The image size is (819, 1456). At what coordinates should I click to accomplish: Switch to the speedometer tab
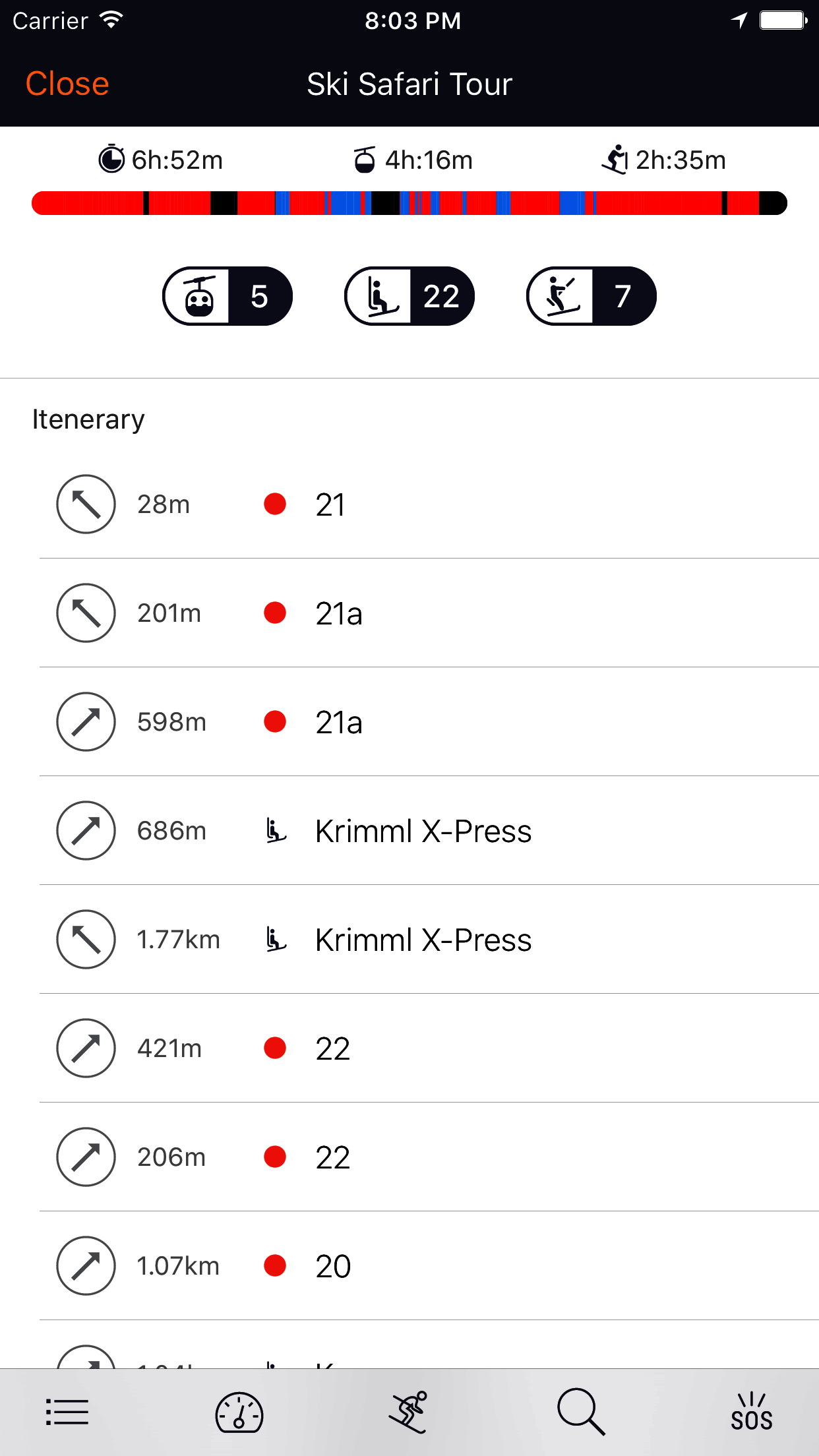(239, 1412)
